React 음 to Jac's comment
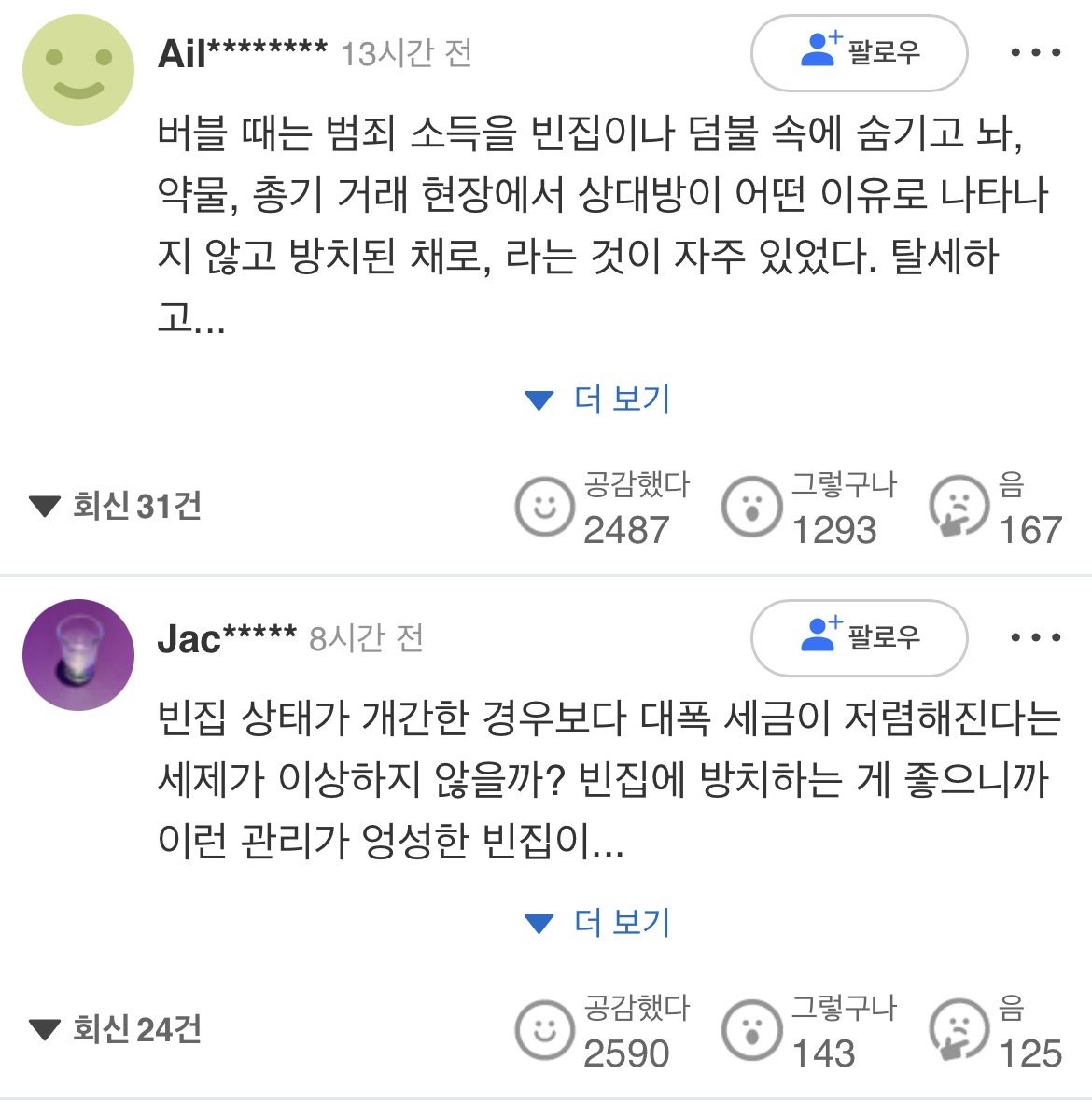This screenshot has height=1102, width=1092. (959, 1030)
